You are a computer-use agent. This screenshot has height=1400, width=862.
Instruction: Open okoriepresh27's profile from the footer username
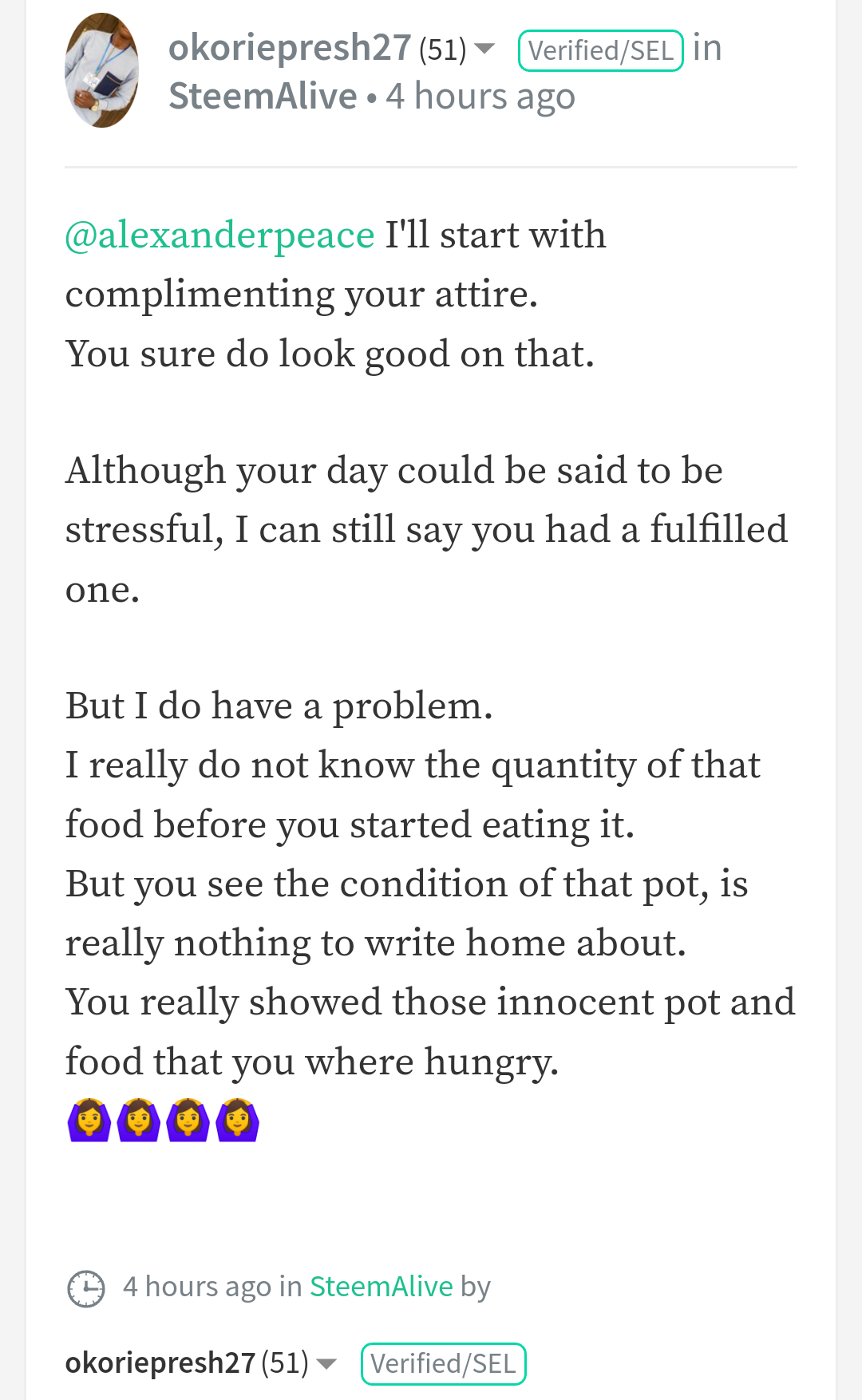click(160, 1363)
